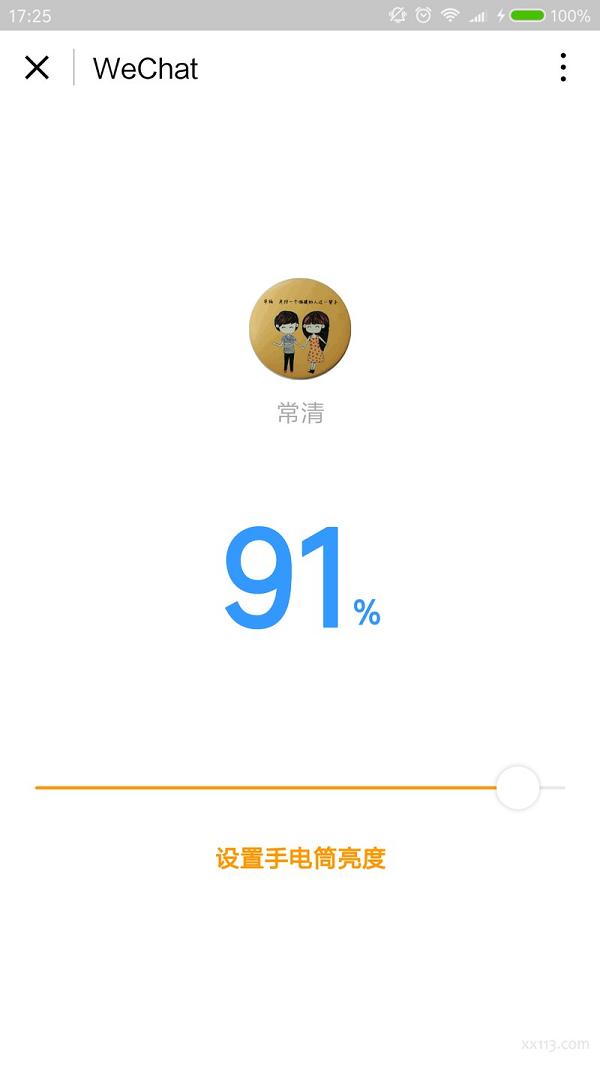Screen dimensions: 600x1066
Task: Close the WeChat web page
Action: tap(37, 68)
